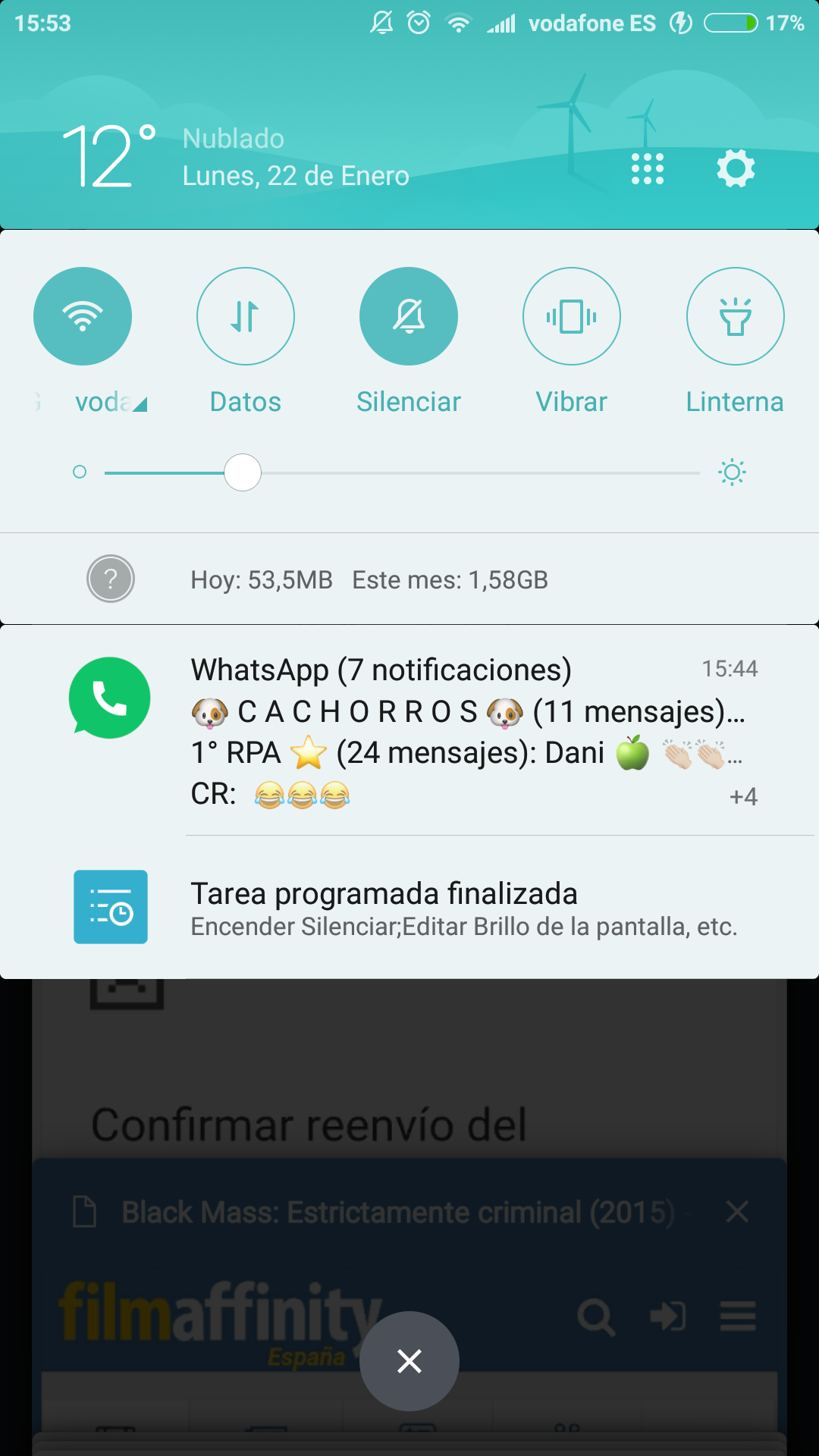Clear all notifications with X button
The height and width of the screenshot is (1456, 819).
click(x=409, y=1361)
